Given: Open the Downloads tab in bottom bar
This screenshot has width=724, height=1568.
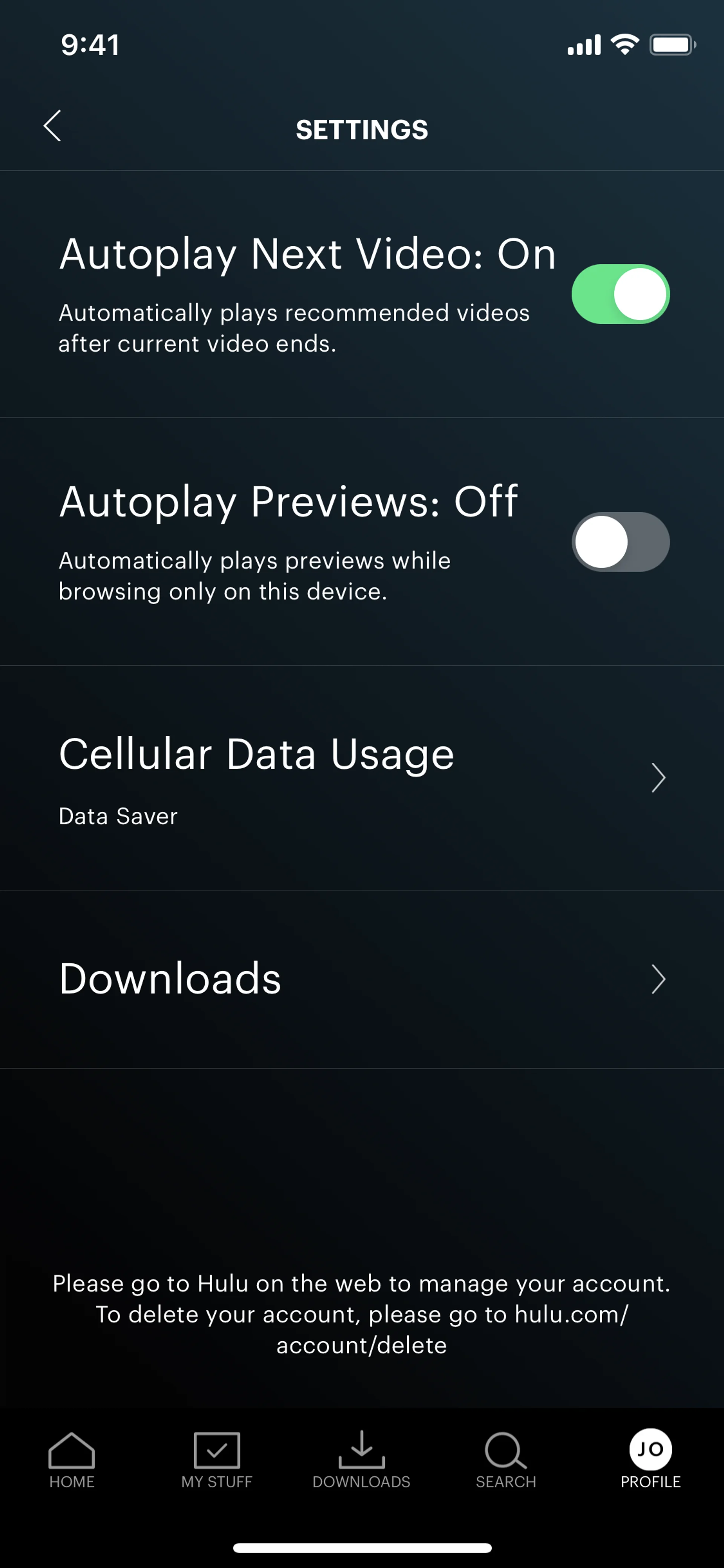Looking at the screenshot, I should (x=361, y=1460).
